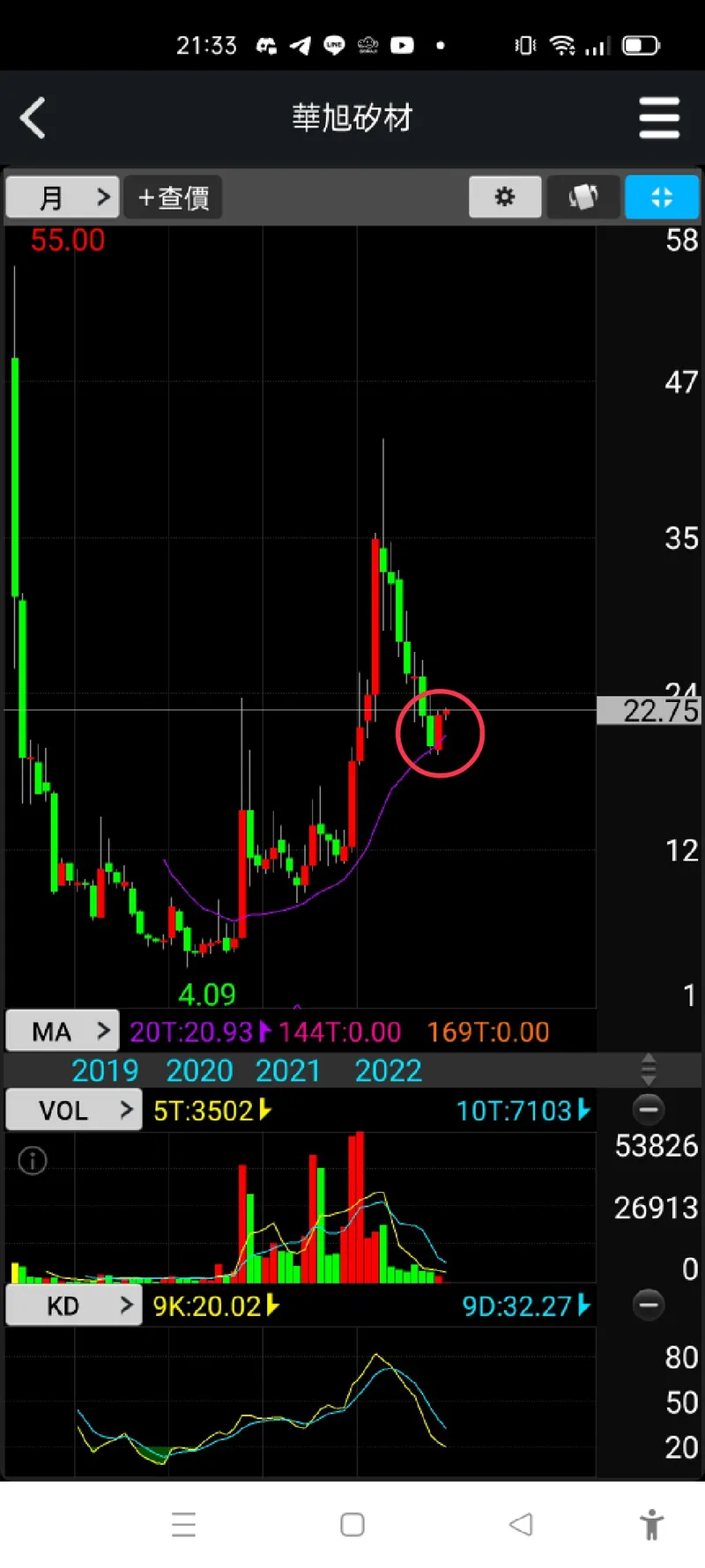Open the hamburger menu
705x1568 pixels.
pos(659,118)
